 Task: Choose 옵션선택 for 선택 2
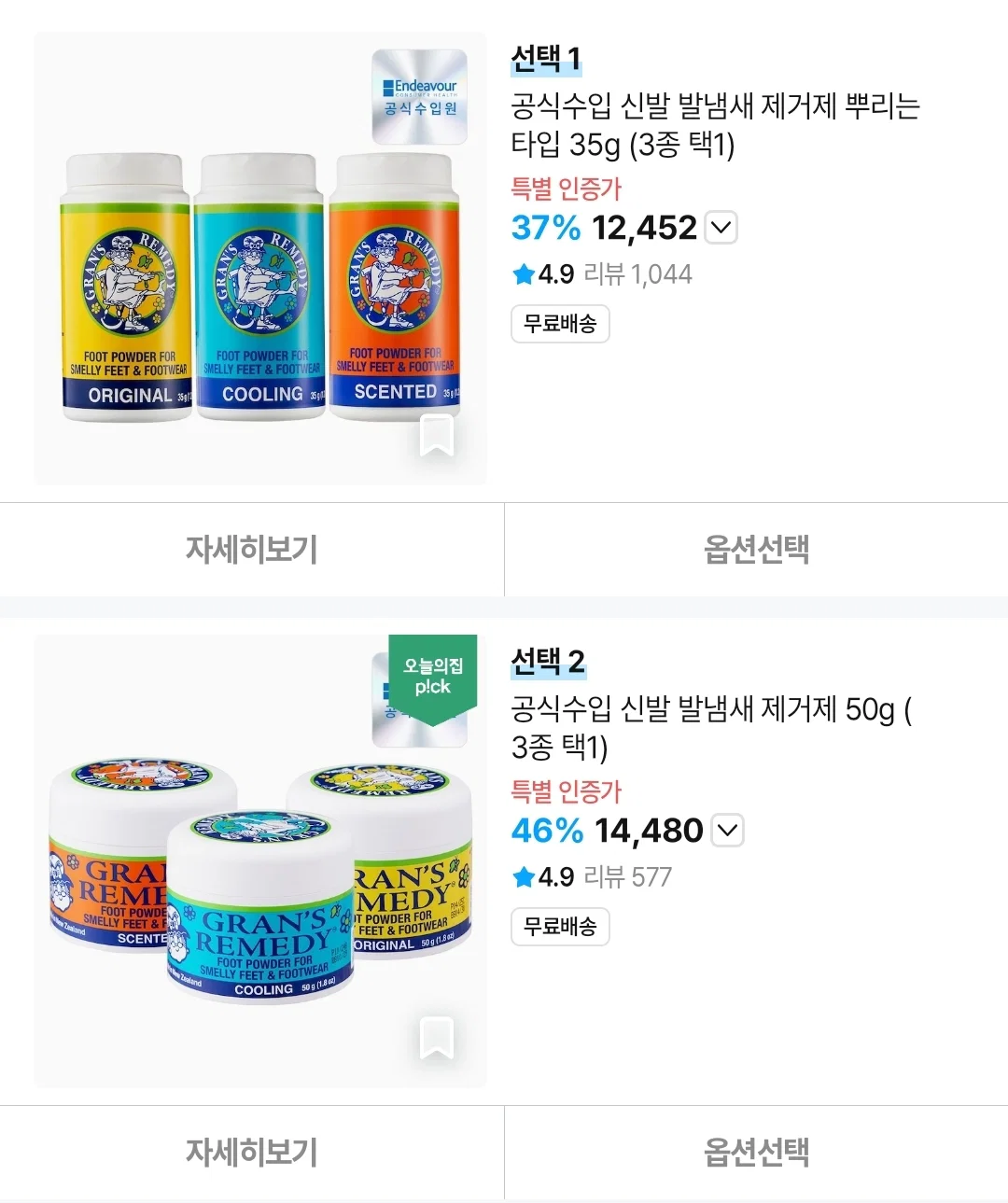pos(756,1152)
